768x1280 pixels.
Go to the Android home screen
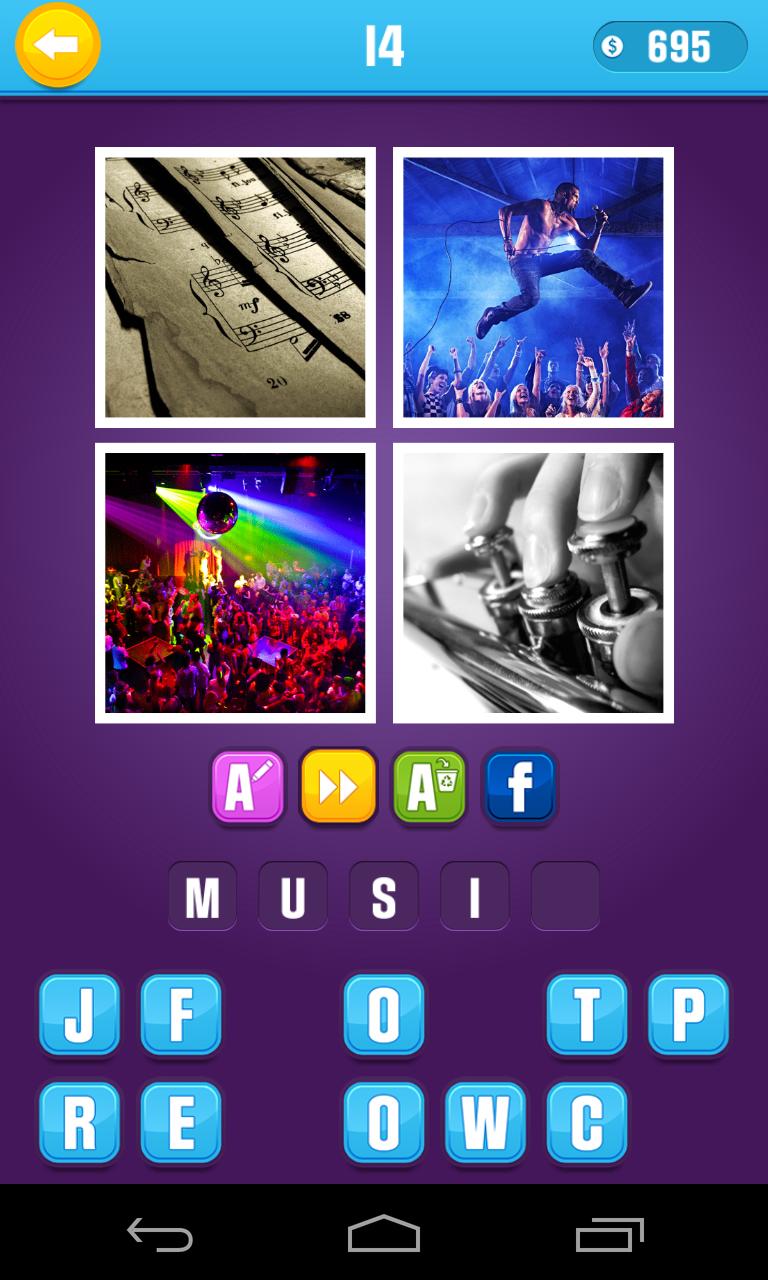[384, 1234]
